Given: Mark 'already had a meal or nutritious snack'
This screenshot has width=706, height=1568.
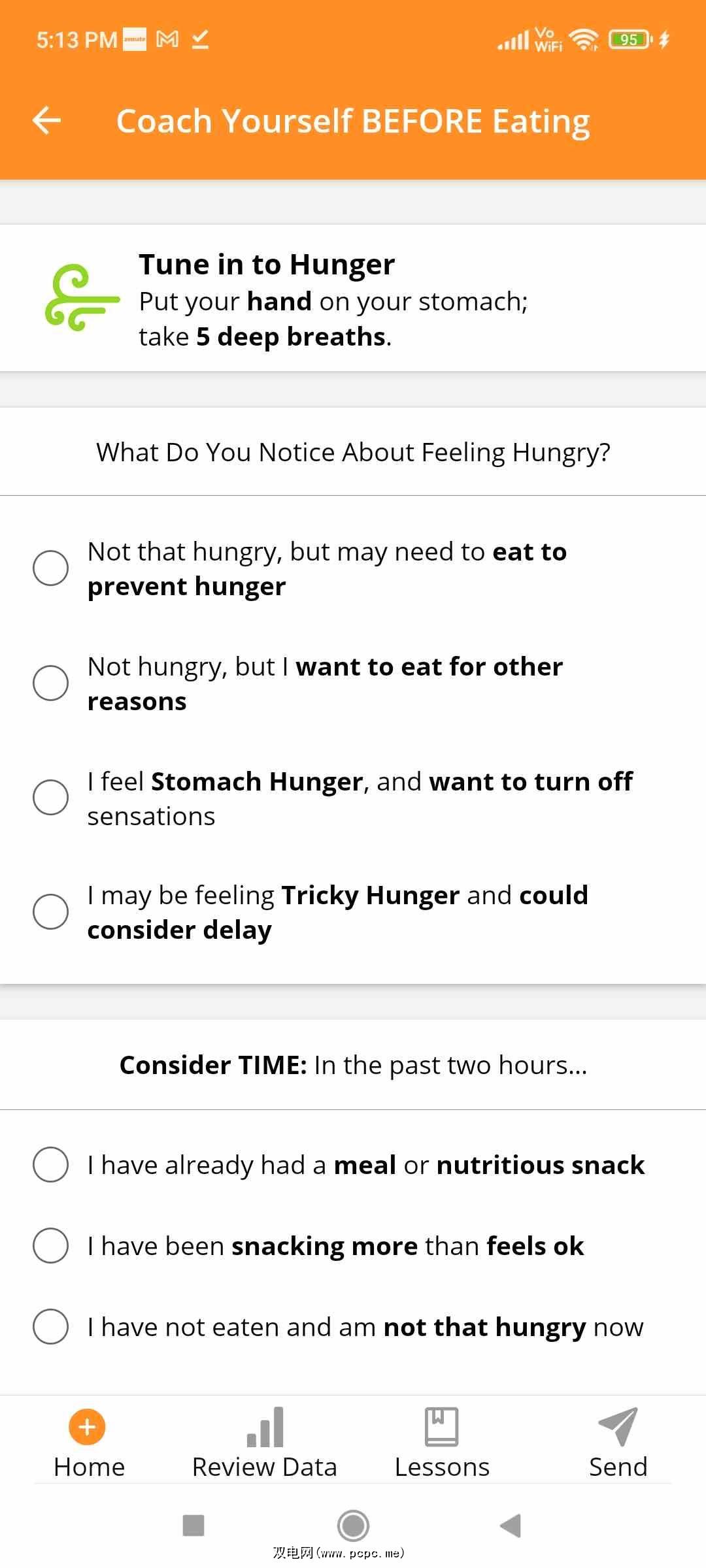Looking at the screenshot, I should pos(51,1164).
